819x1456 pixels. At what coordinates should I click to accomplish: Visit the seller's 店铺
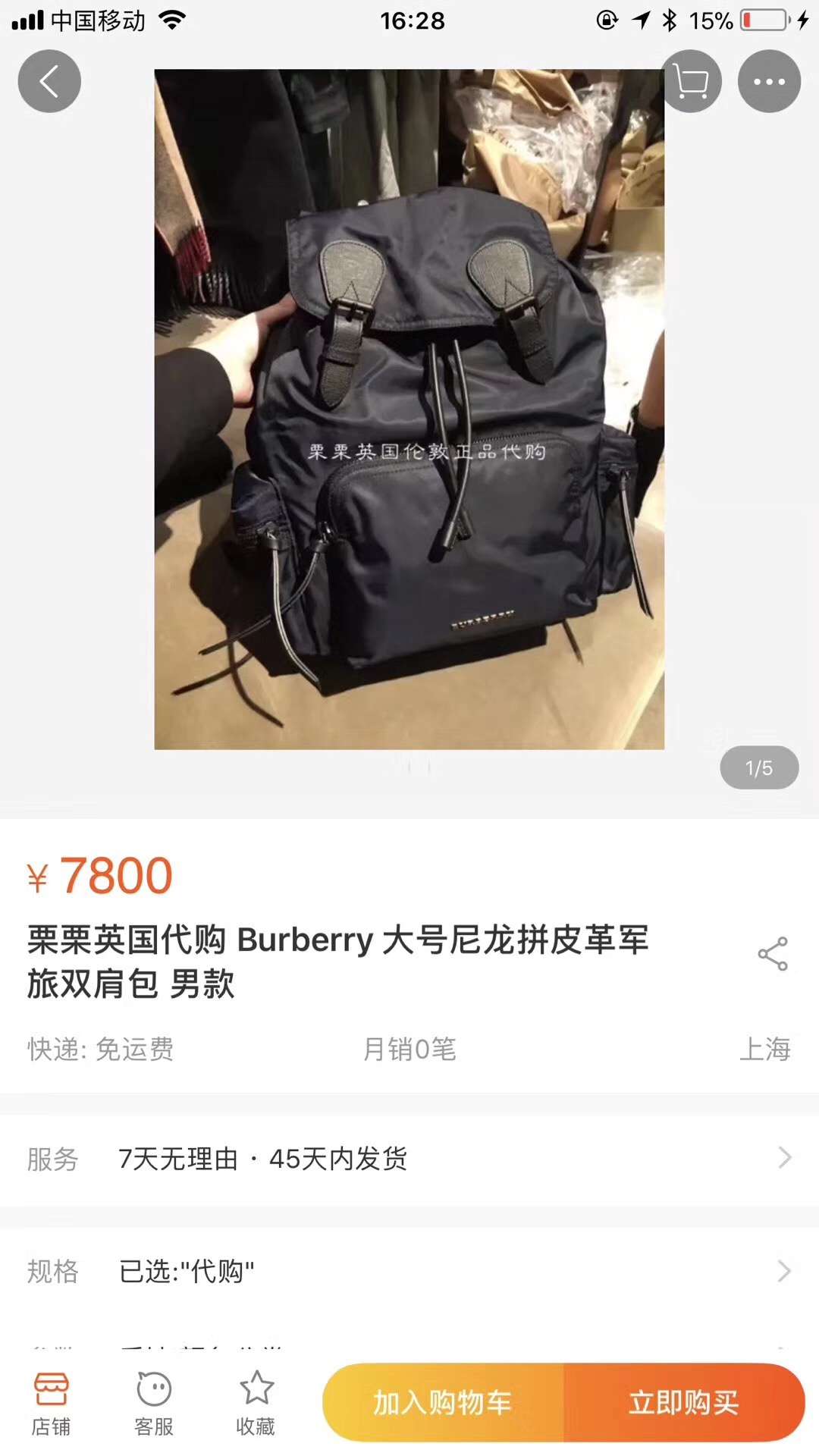coord(51,1403)
